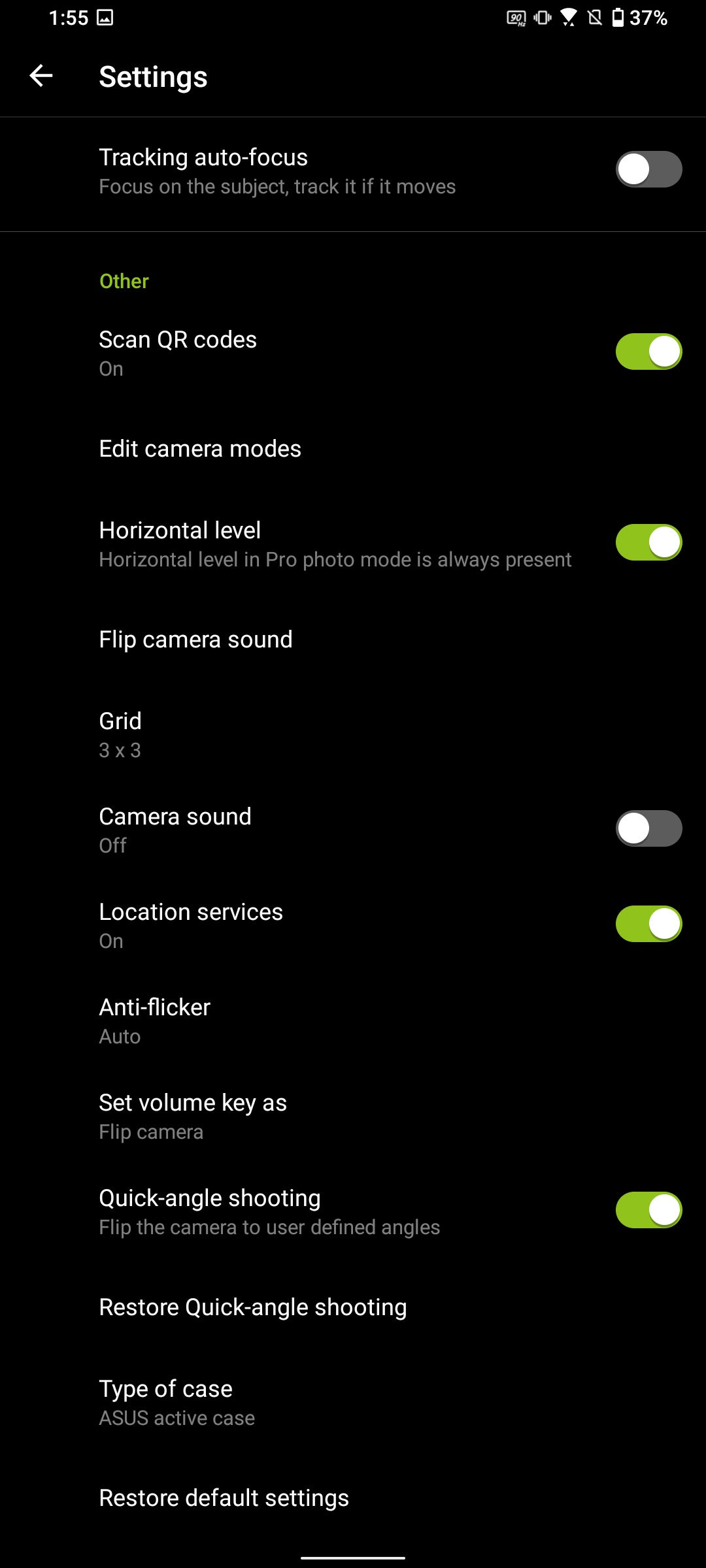706x1568 pixels.
Task: Disable Quick-angle shooting toggle
Action: [648, 1211]
